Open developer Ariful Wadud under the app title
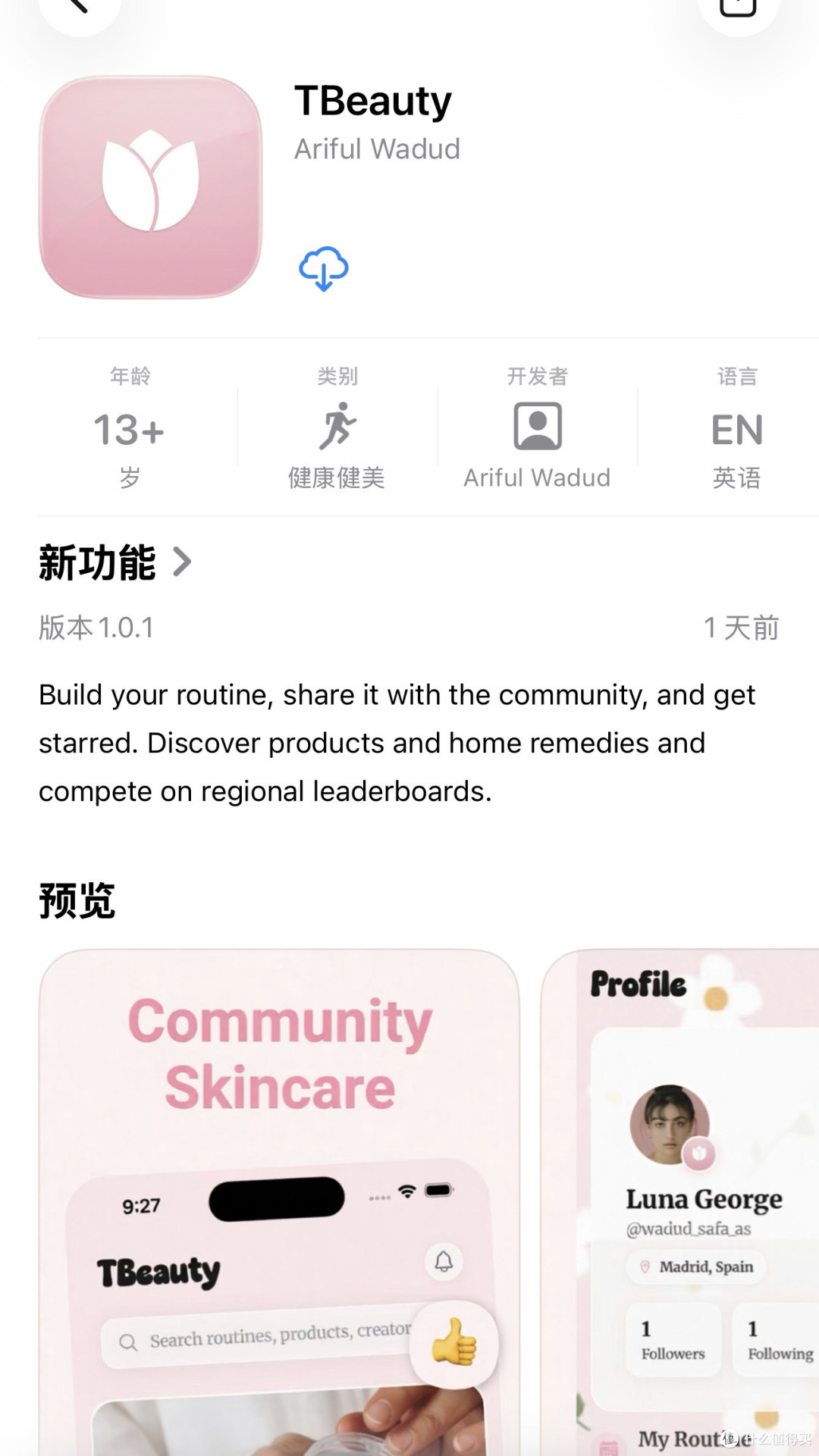Screen dimensions: 819x1456 [377, 149]
